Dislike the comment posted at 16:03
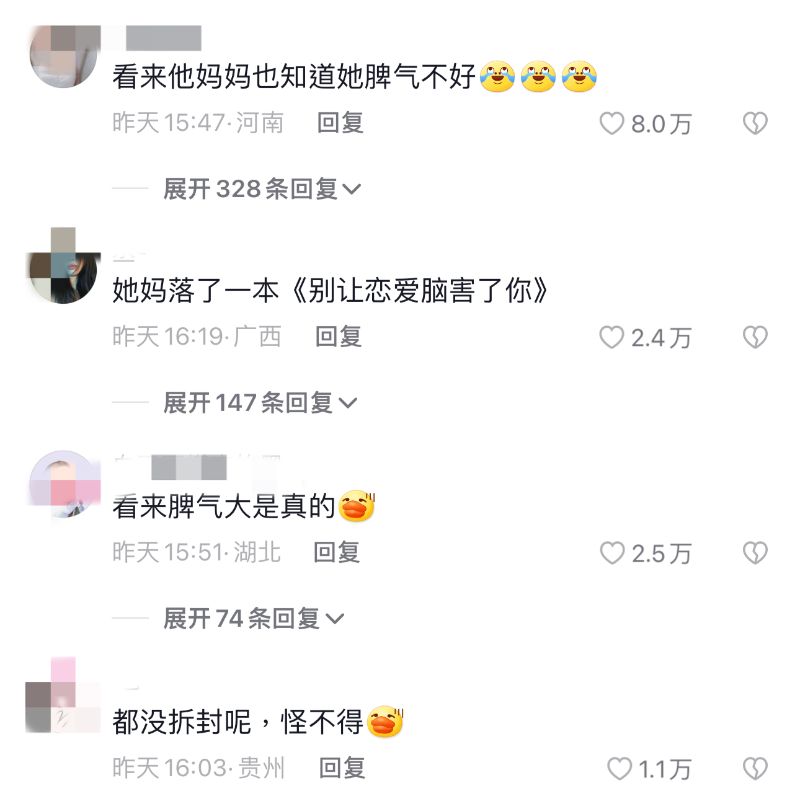The height and width of the screenshot is (809, 800). pyautogui.click(x=755, y=769)
